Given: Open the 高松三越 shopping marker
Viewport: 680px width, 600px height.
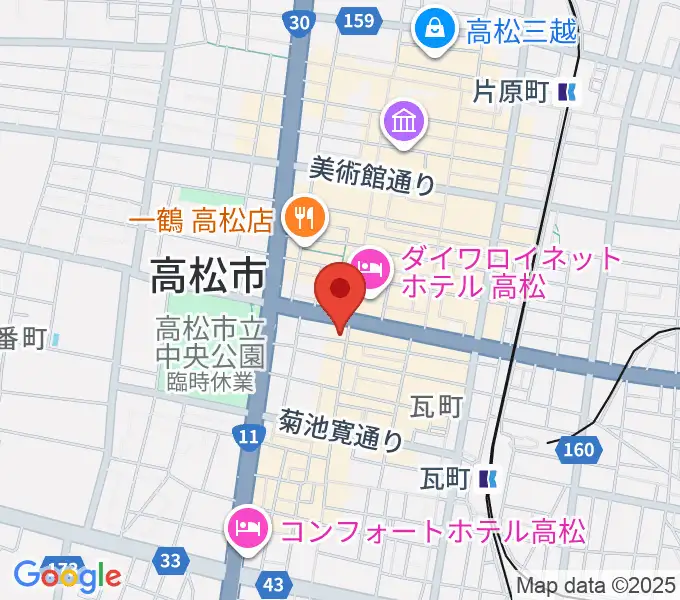Looking at the screenshot, I should pyautogui.click(x=437, y=28).
